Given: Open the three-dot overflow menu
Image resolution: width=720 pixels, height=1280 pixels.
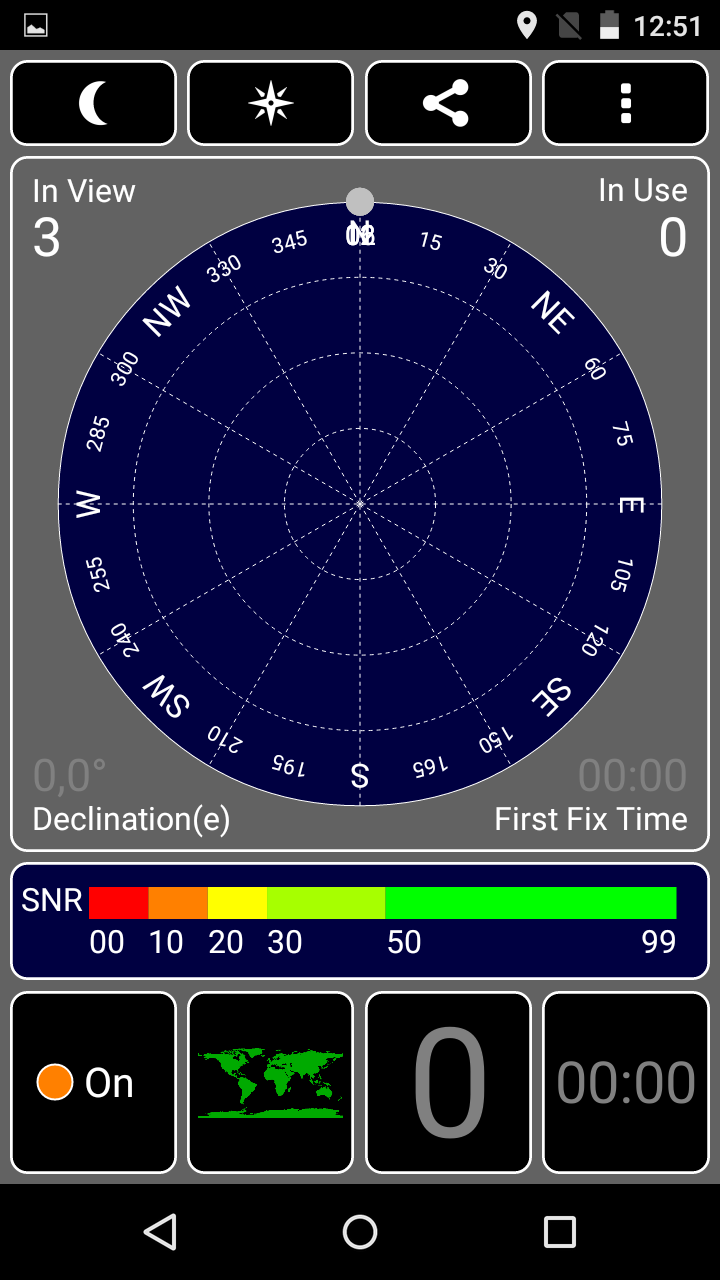Looking at the screenshot, I should 626,103.
